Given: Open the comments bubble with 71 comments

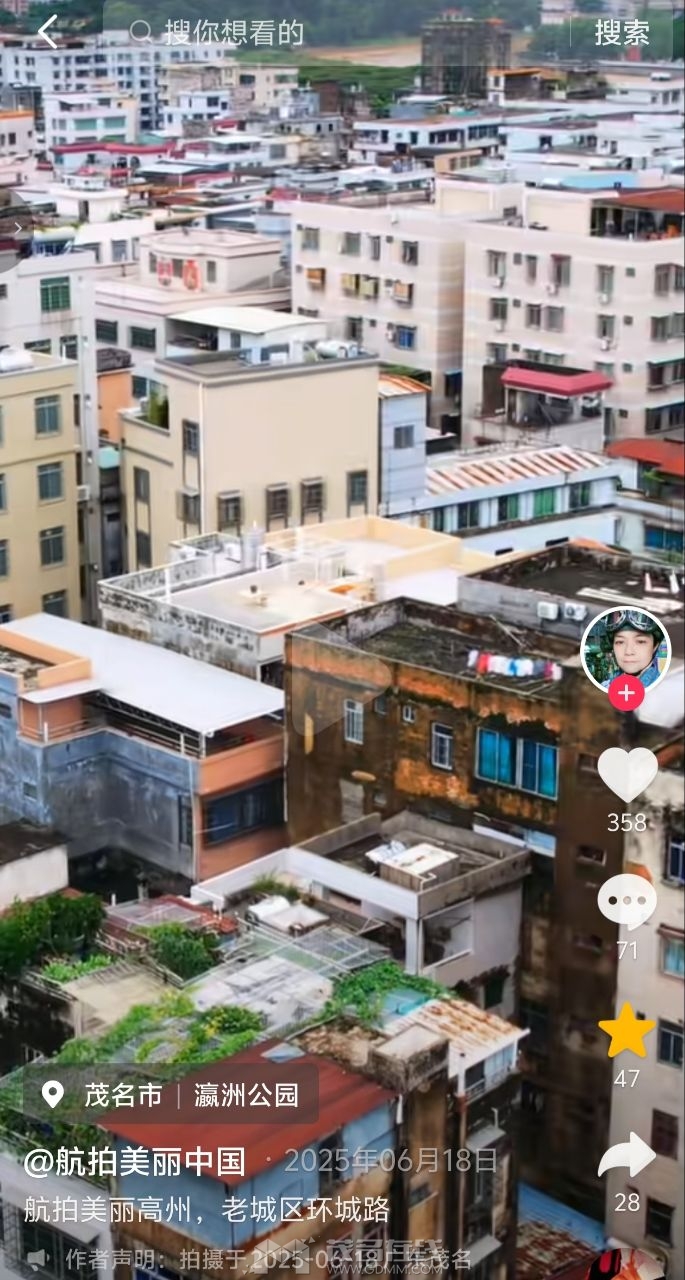Looking at the screenshot, I should [627, 902].
